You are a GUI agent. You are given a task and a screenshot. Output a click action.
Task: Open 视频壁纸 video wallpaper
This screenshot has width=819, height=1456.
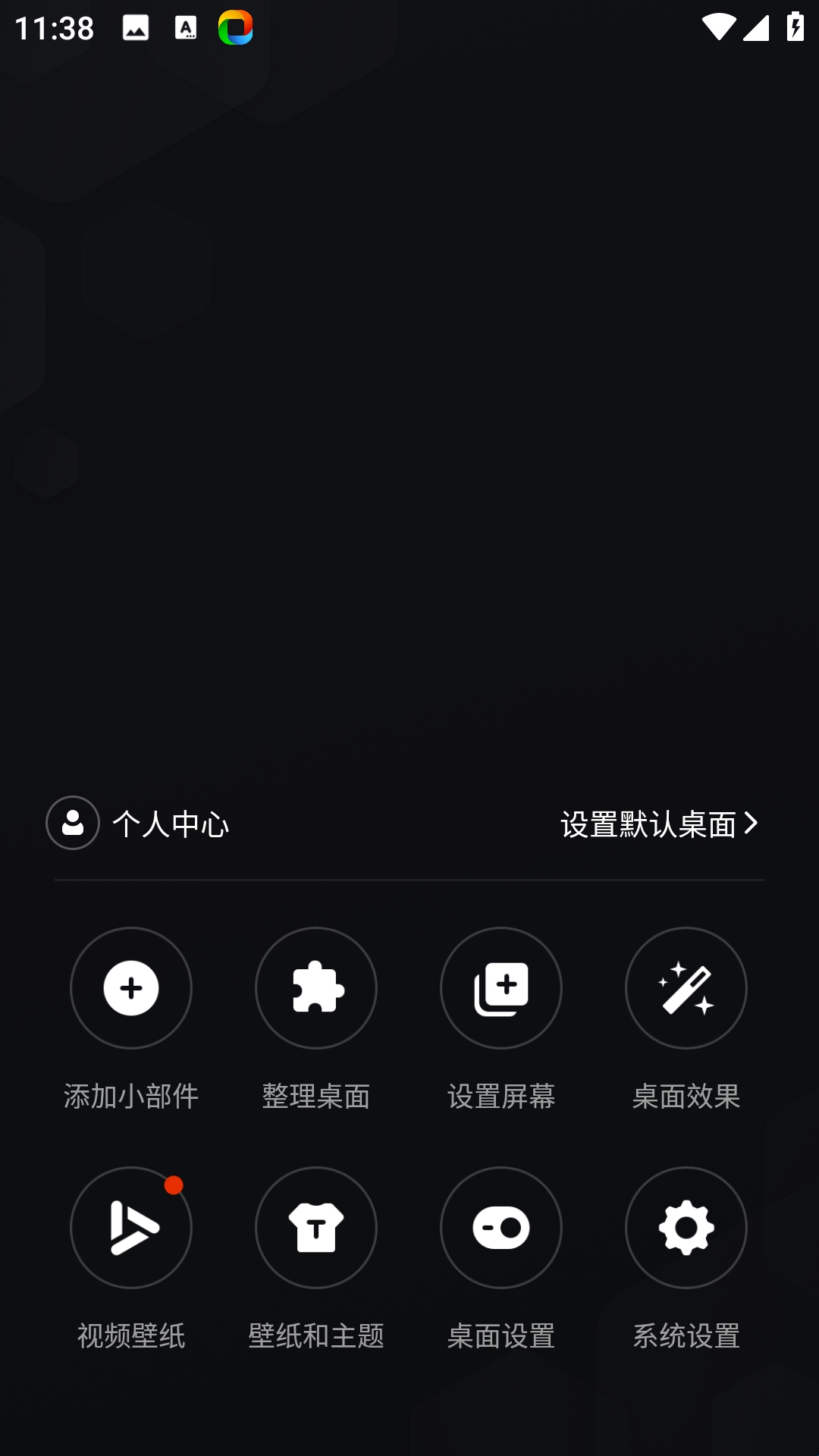coord(131,1259)
